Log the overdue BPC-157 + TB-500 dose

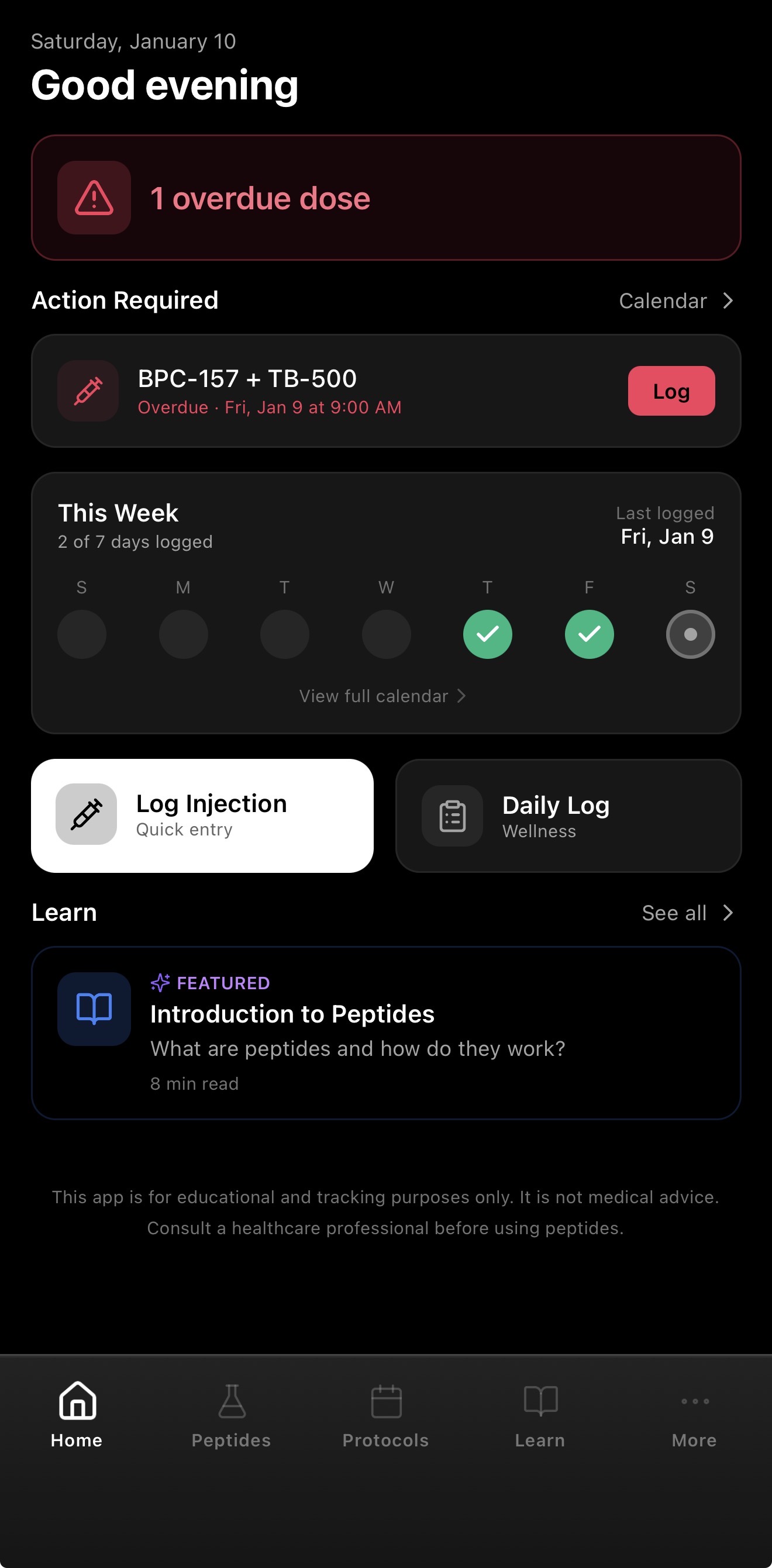point(671,391)
